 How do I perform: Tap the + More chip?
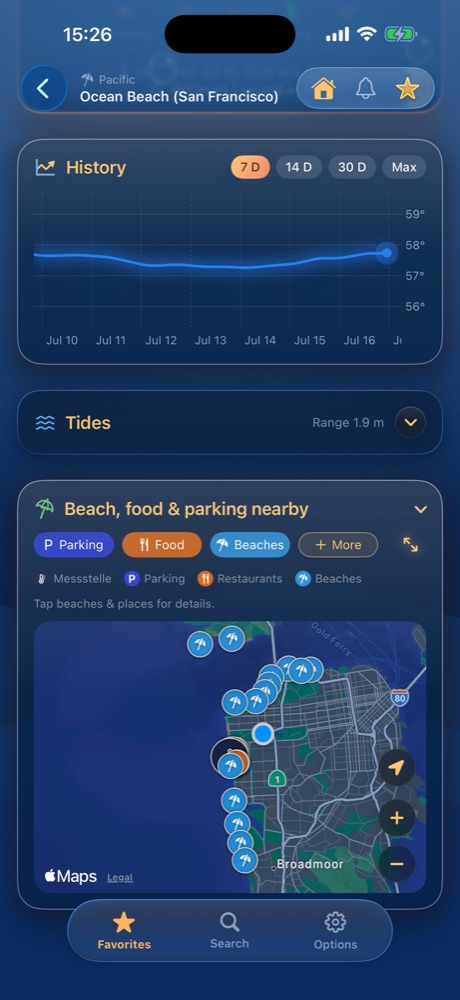click(x=338, y=545)
